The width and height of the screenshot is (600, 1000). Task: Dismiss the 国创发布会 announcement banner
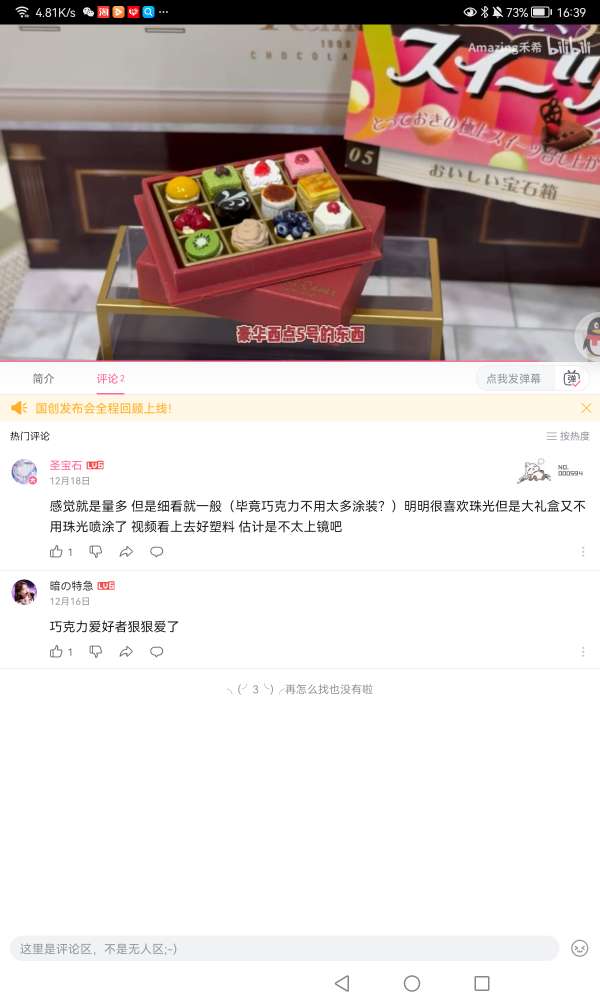(x=586, y=408)
